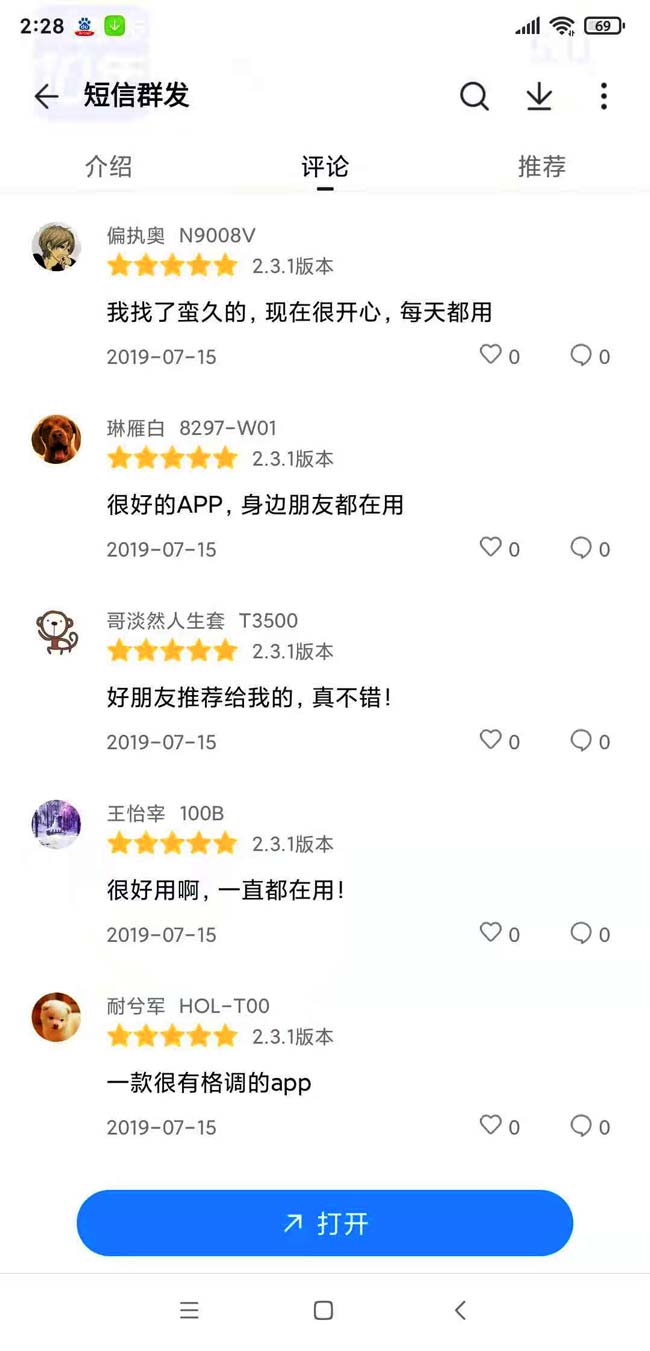650x1351 pixels.
Task: Select the 评论 tab
Action: [325, 166]
